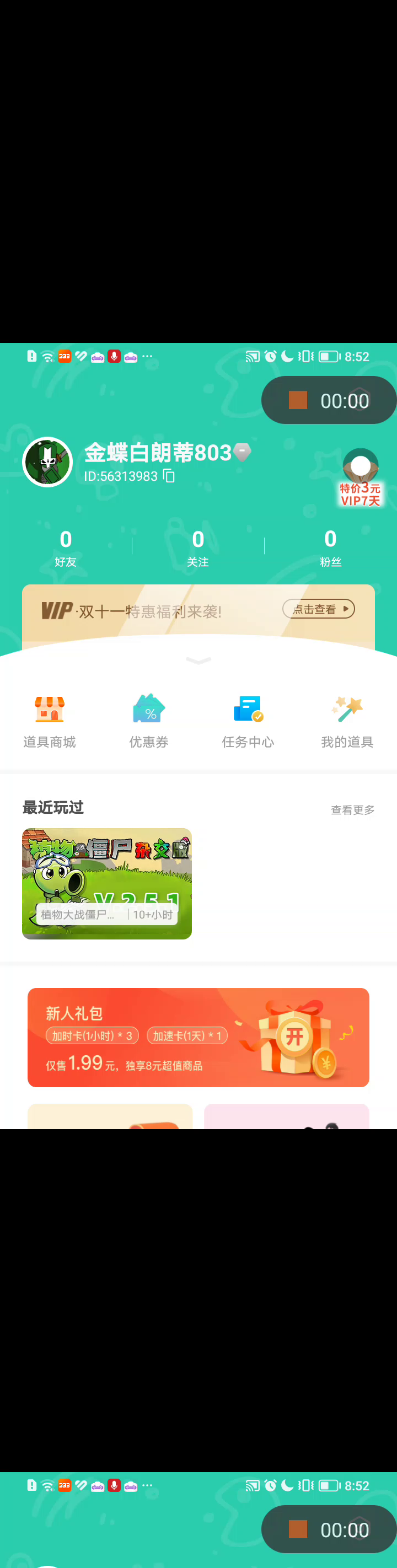Open the 特价3元 VIP7天 offer

coord(361,478)
